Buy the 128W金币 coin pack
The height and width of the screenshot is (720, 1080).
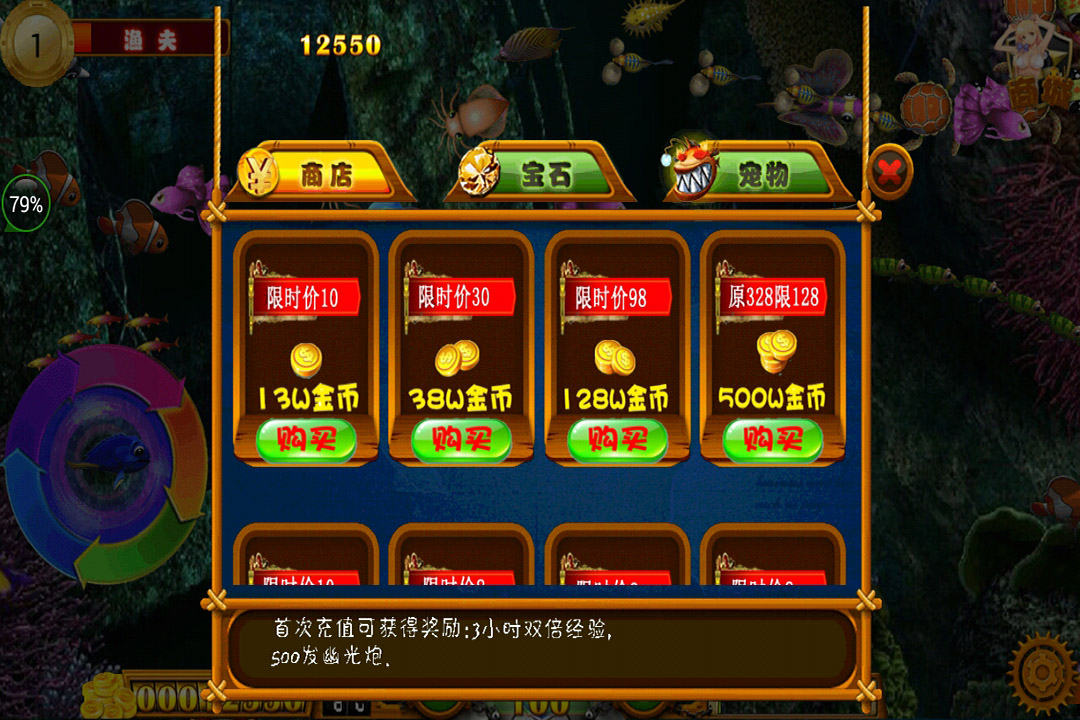coord(617,439)
